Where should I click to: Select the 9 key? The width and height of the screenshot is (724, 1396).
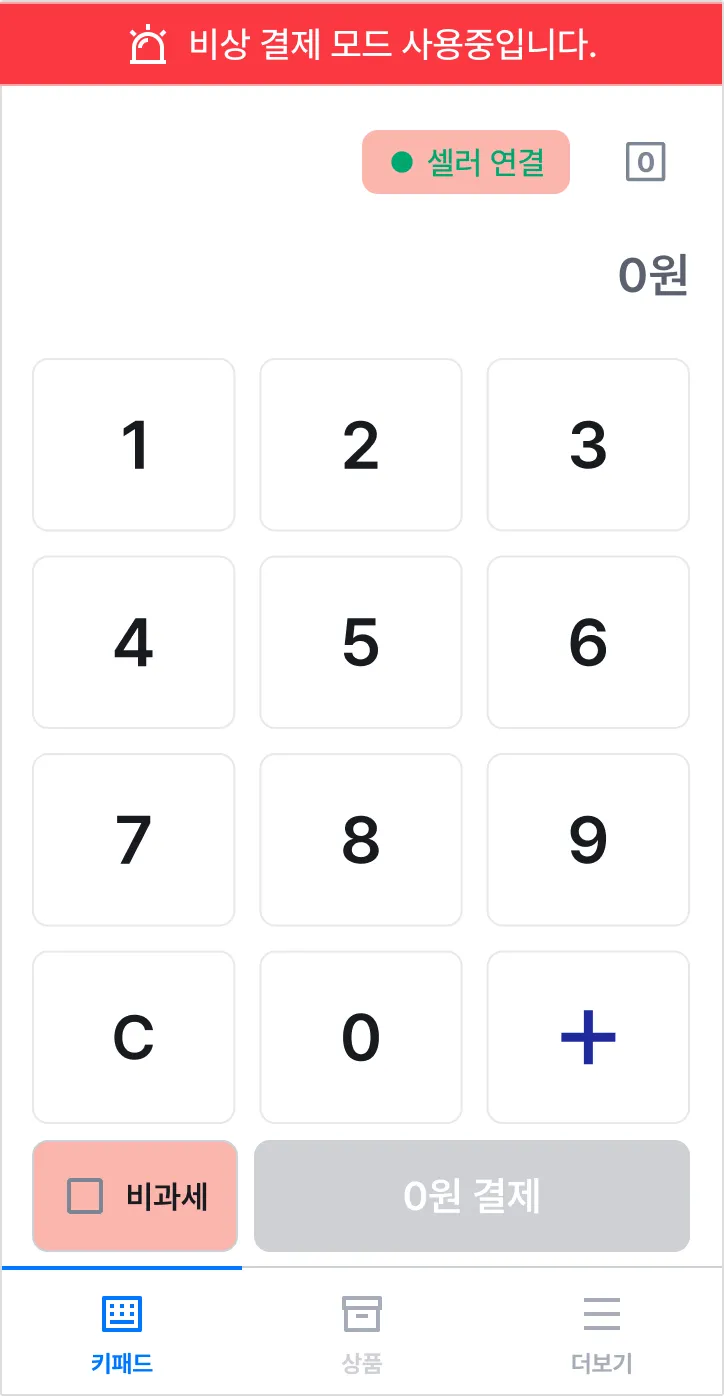tap(588, 840)
